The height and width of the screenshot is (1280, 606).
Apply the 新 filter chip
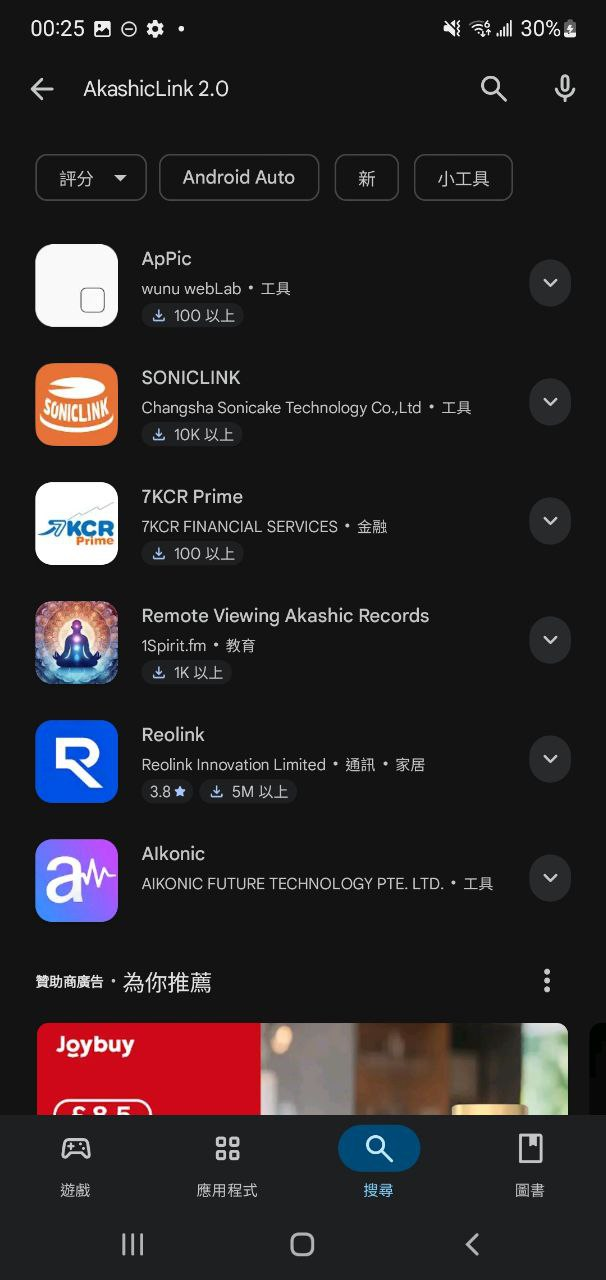pos(366,178)
